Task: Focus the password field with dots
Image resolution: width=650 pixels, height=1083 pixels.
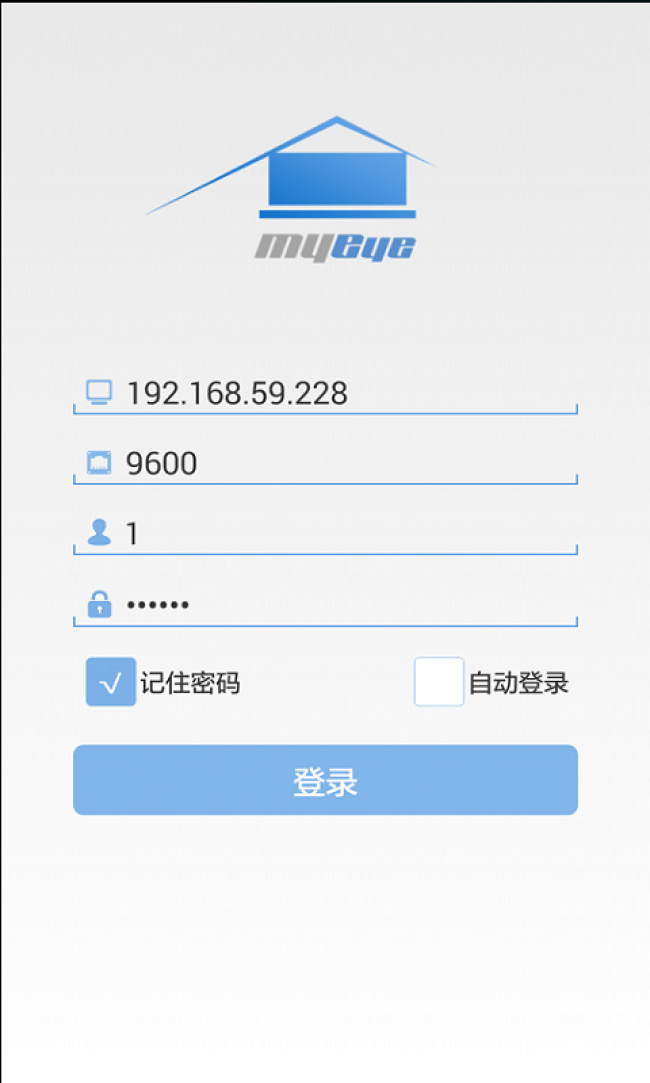Action: click(x=325, y=605)
